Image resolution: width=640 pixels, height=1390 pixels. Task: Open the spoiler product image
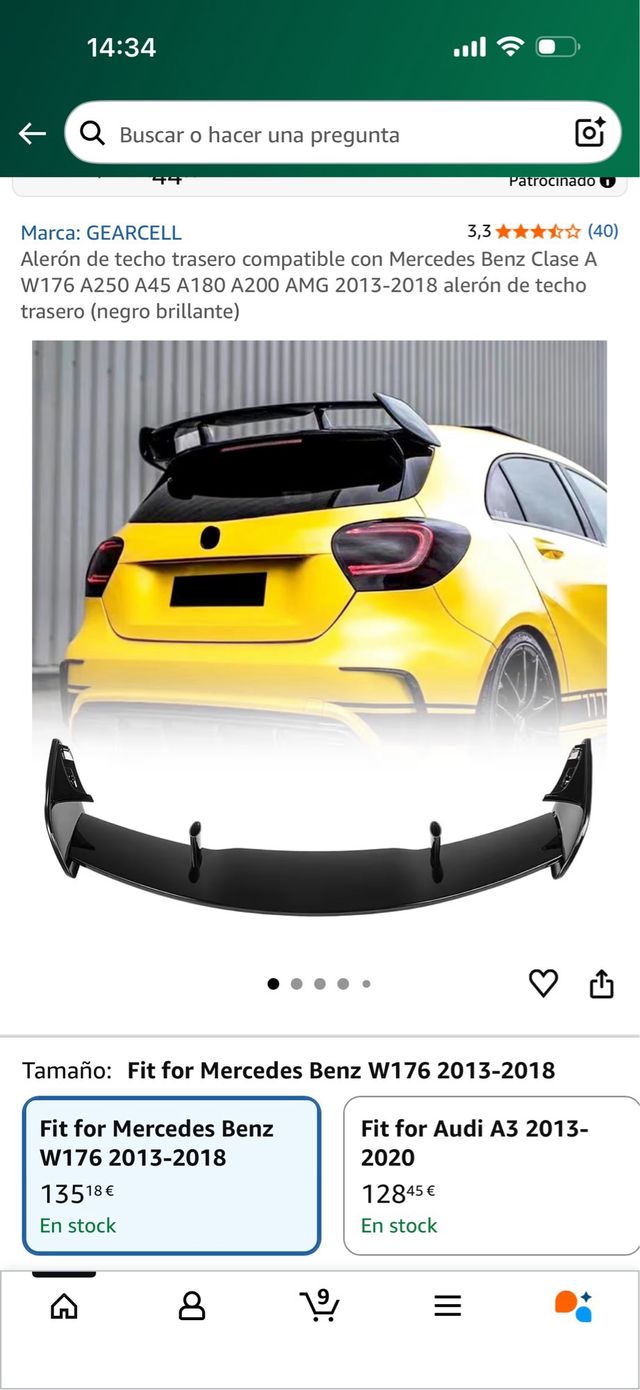(x=320, y=640)
